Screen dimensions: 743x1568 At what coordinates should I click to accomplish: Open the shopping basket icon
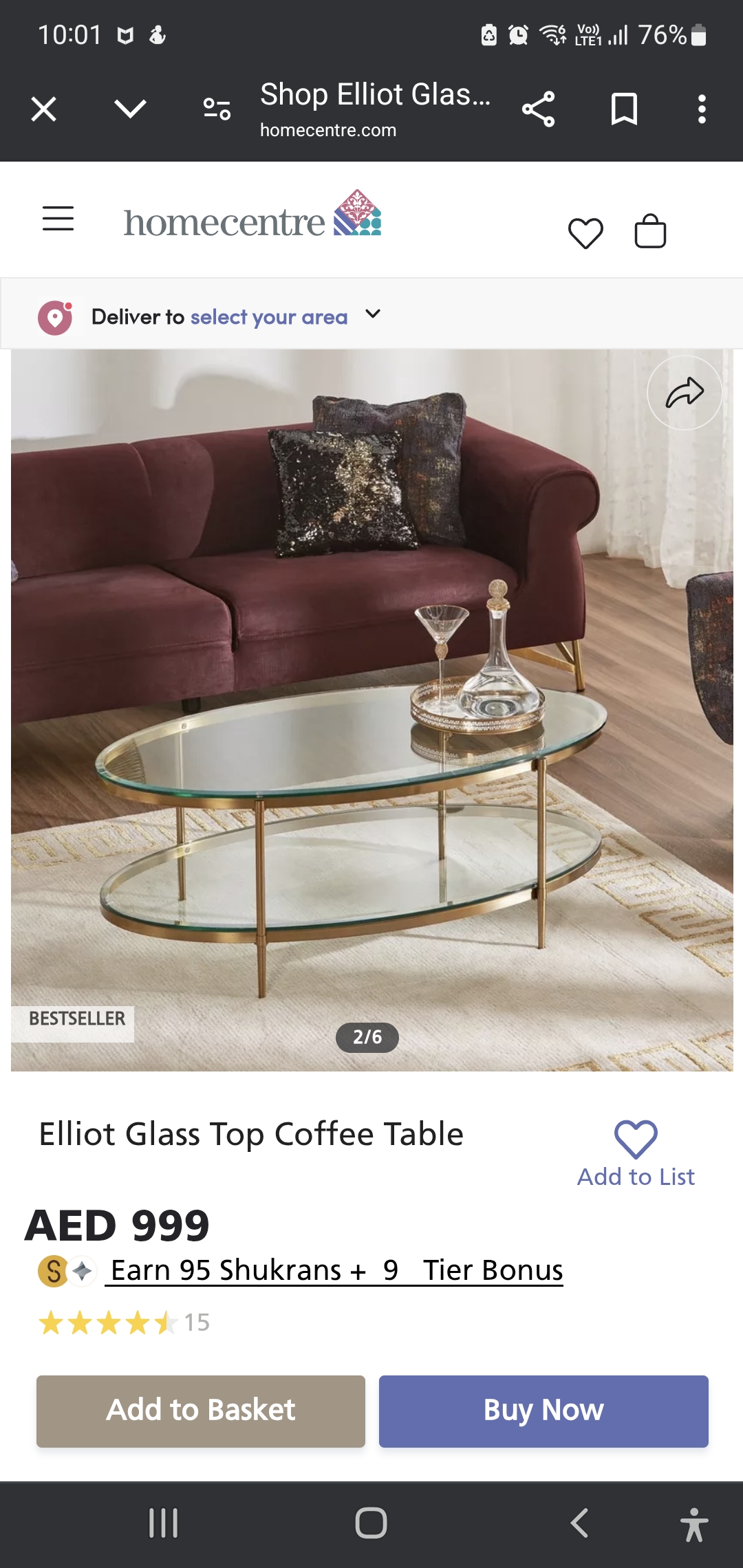point(650,231)
